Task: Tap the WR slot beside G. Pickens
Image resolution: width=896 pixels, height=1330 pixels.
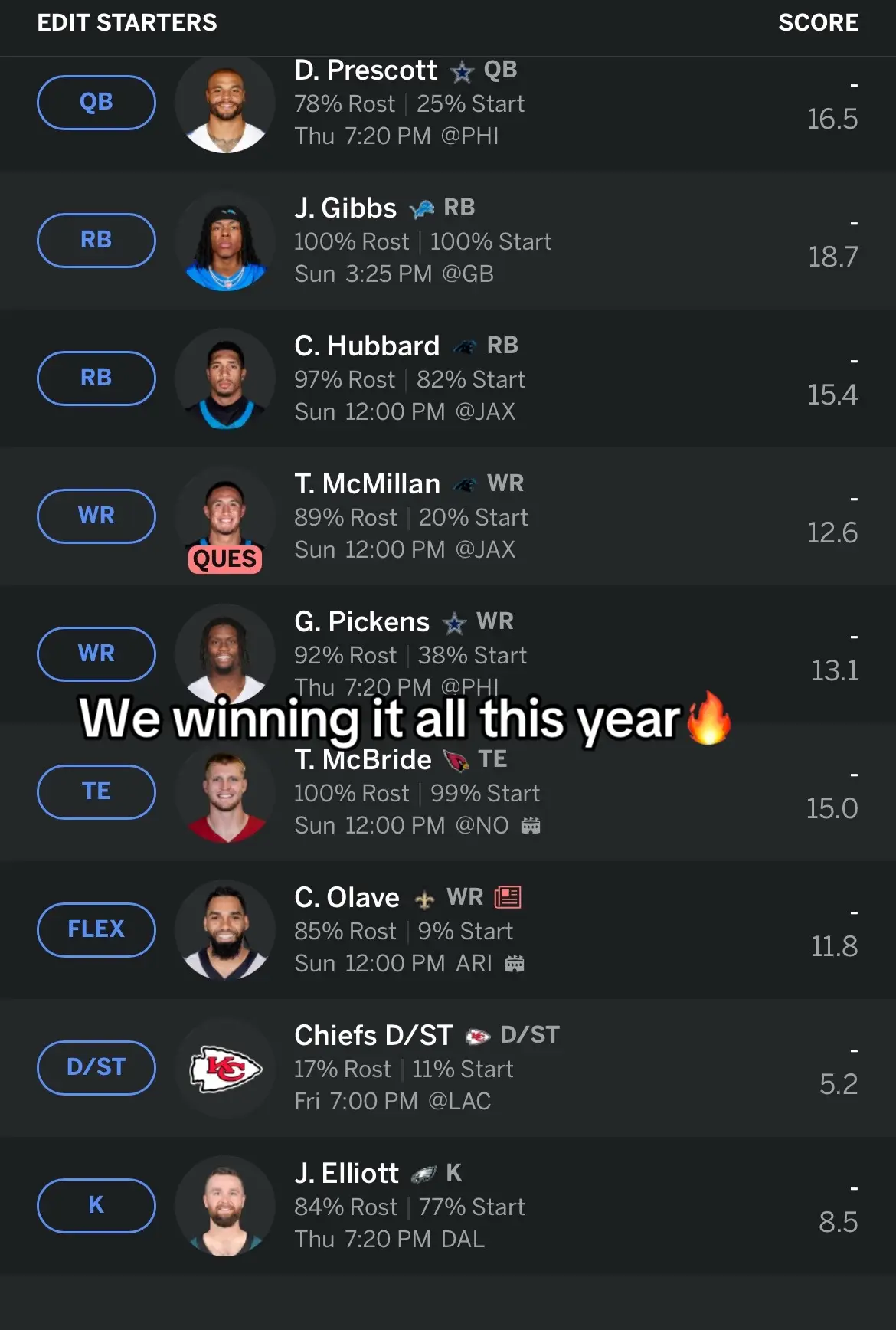Action: (96, 654)
